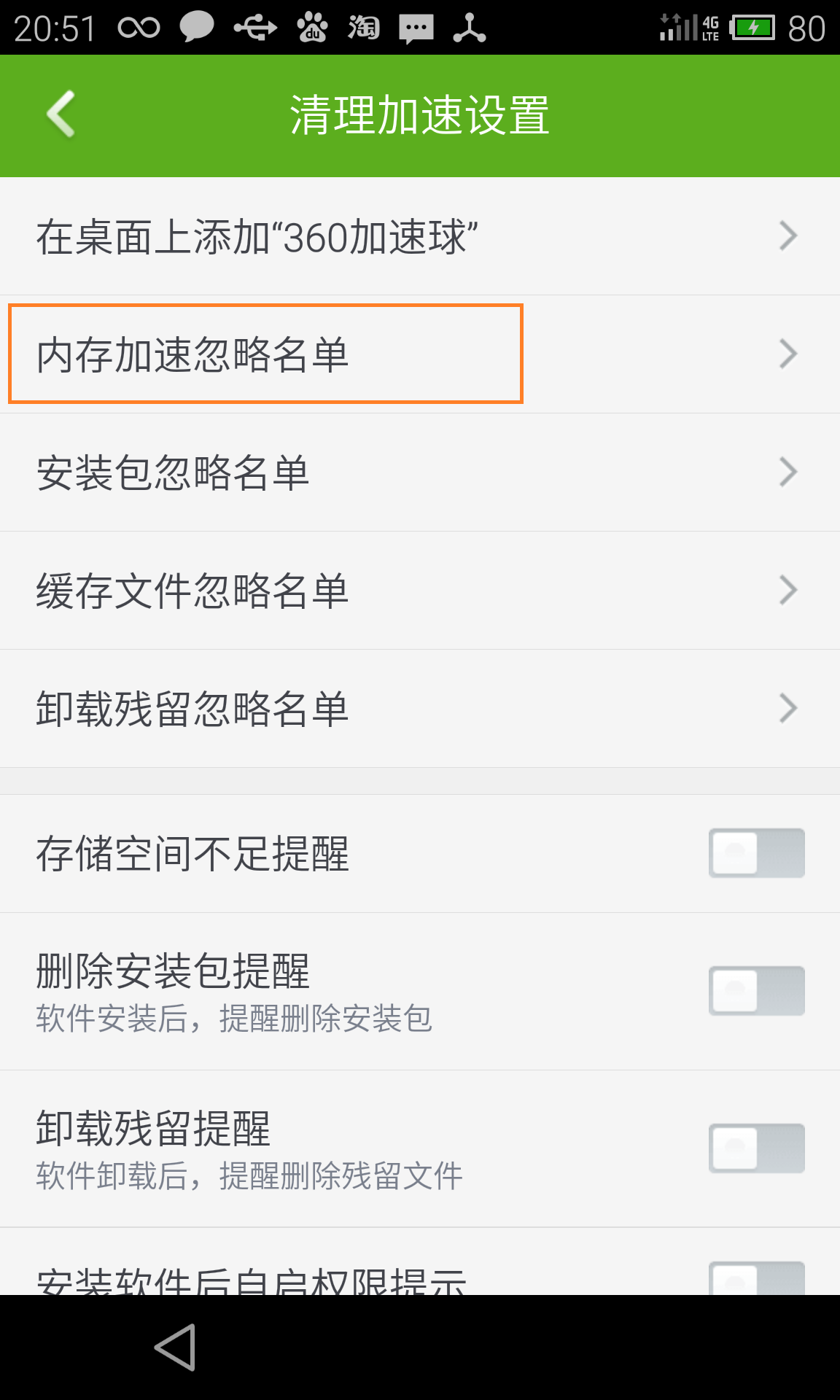Toggle 删除安装包提醒 switch
Viewport: 840px width, 1400px height.
(757, 991)
